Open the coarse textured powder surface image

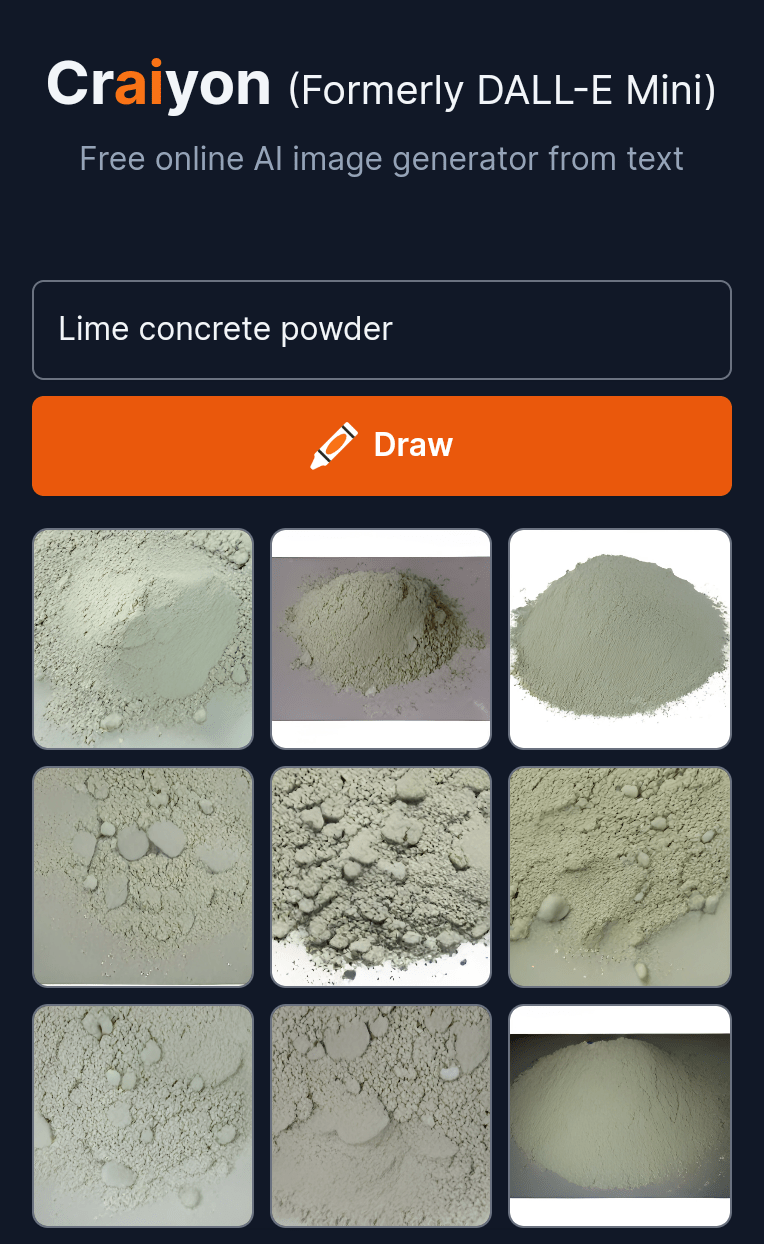(x=619, y=877)
